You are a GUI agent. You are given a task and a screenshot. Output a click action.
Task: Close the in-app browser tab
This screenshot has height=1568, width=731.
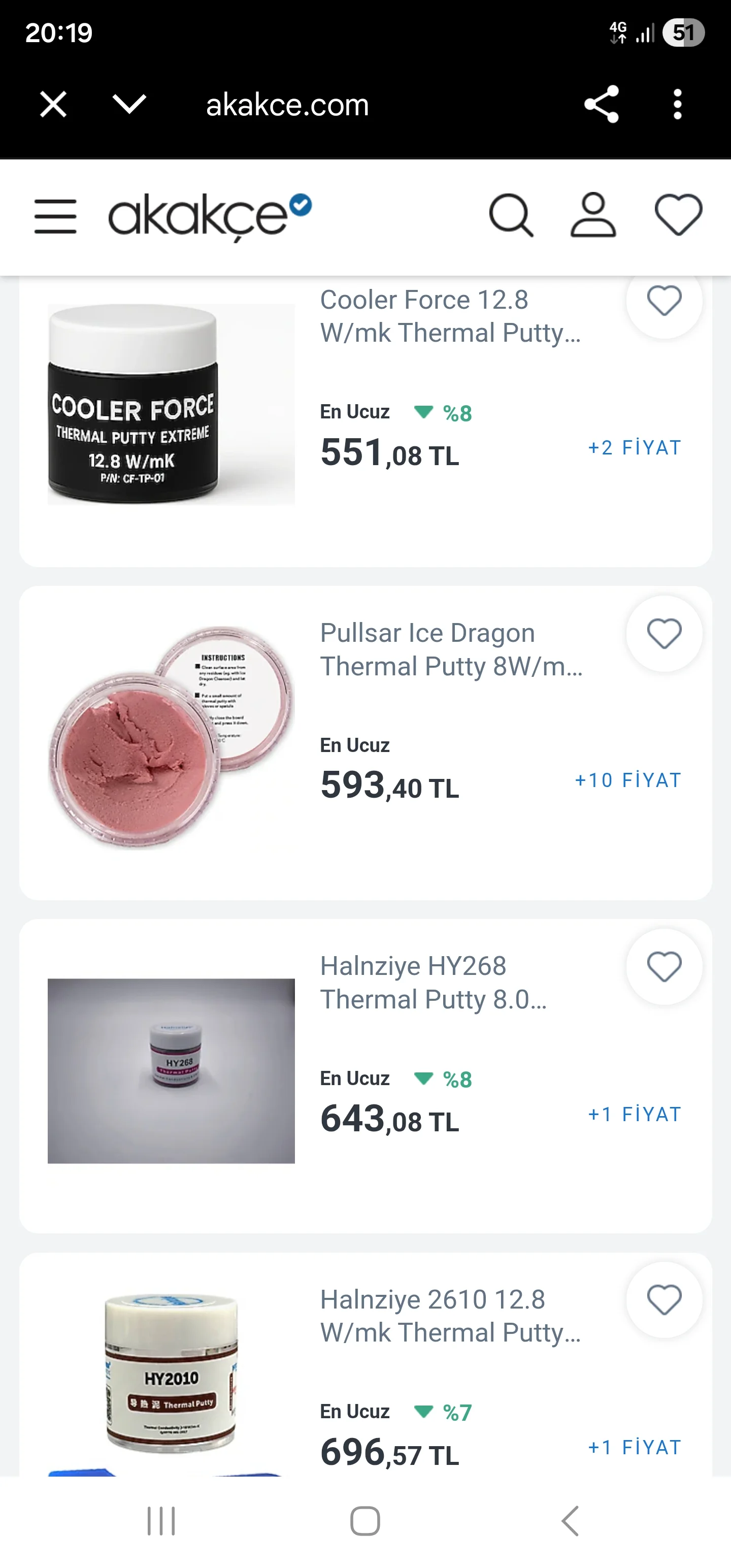point(54,104)
